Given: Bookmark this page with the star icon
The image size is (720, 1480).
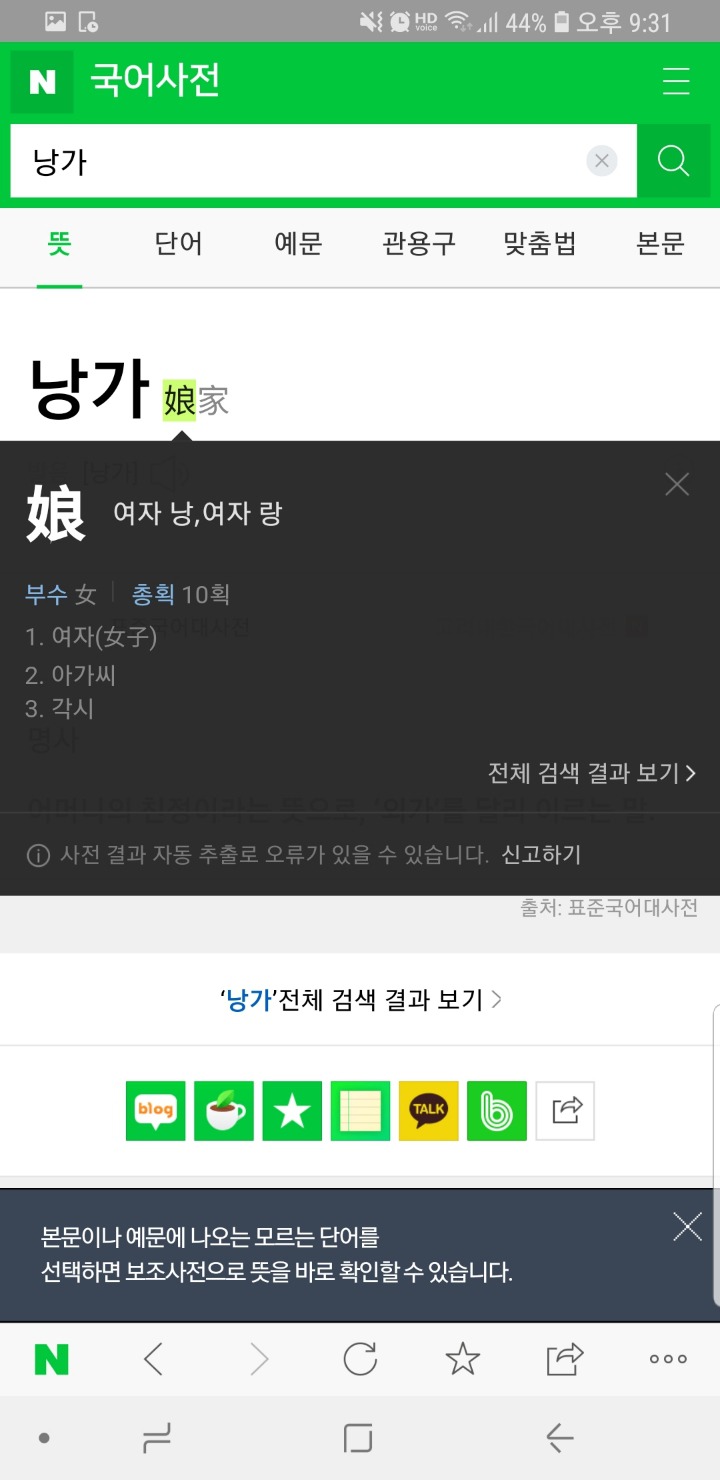Looking at the screenshot, I should 462,1359.
